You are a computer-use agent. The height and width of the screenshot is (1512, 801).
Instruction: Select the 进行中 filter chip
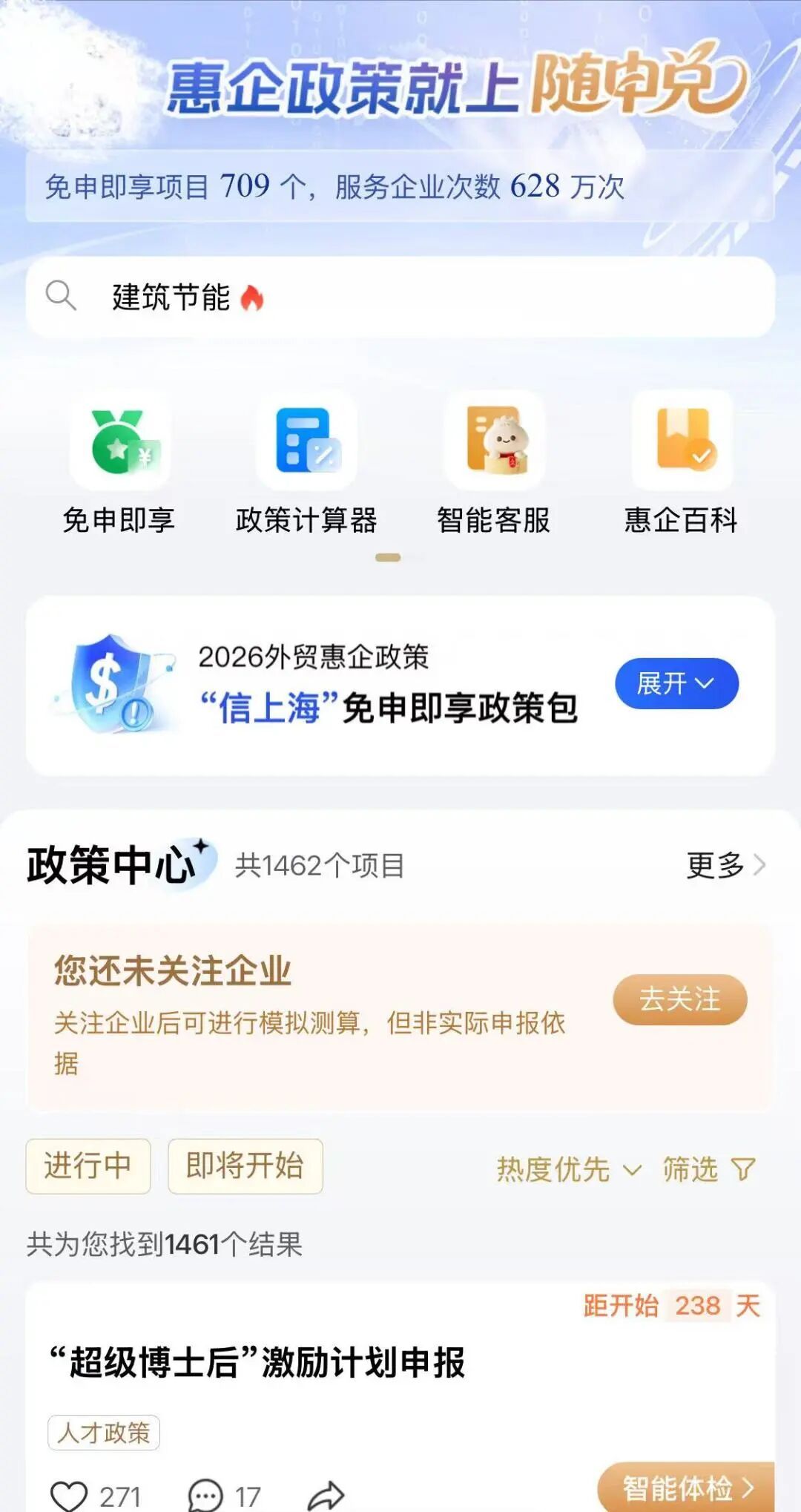(x=88, y=1166)
